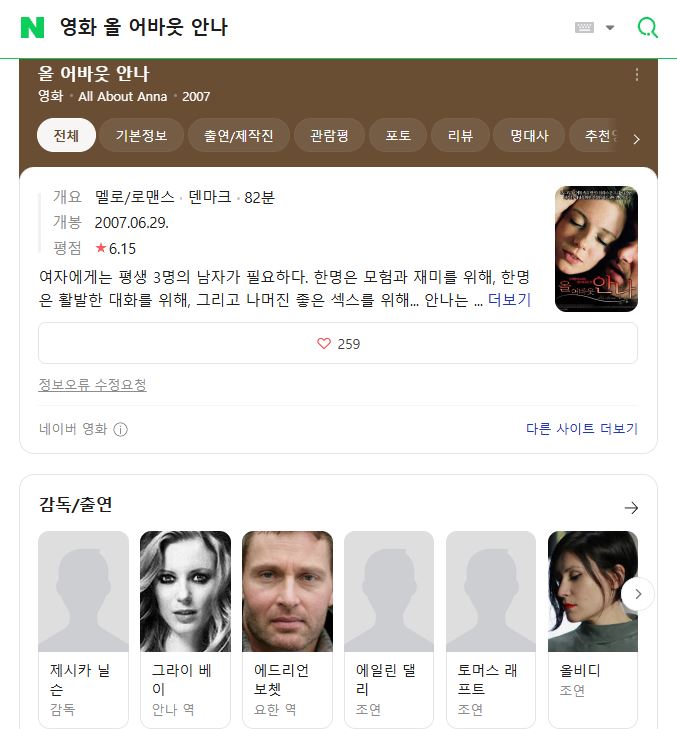
Task: View the 명대사 tab
Action: (529, 135)
